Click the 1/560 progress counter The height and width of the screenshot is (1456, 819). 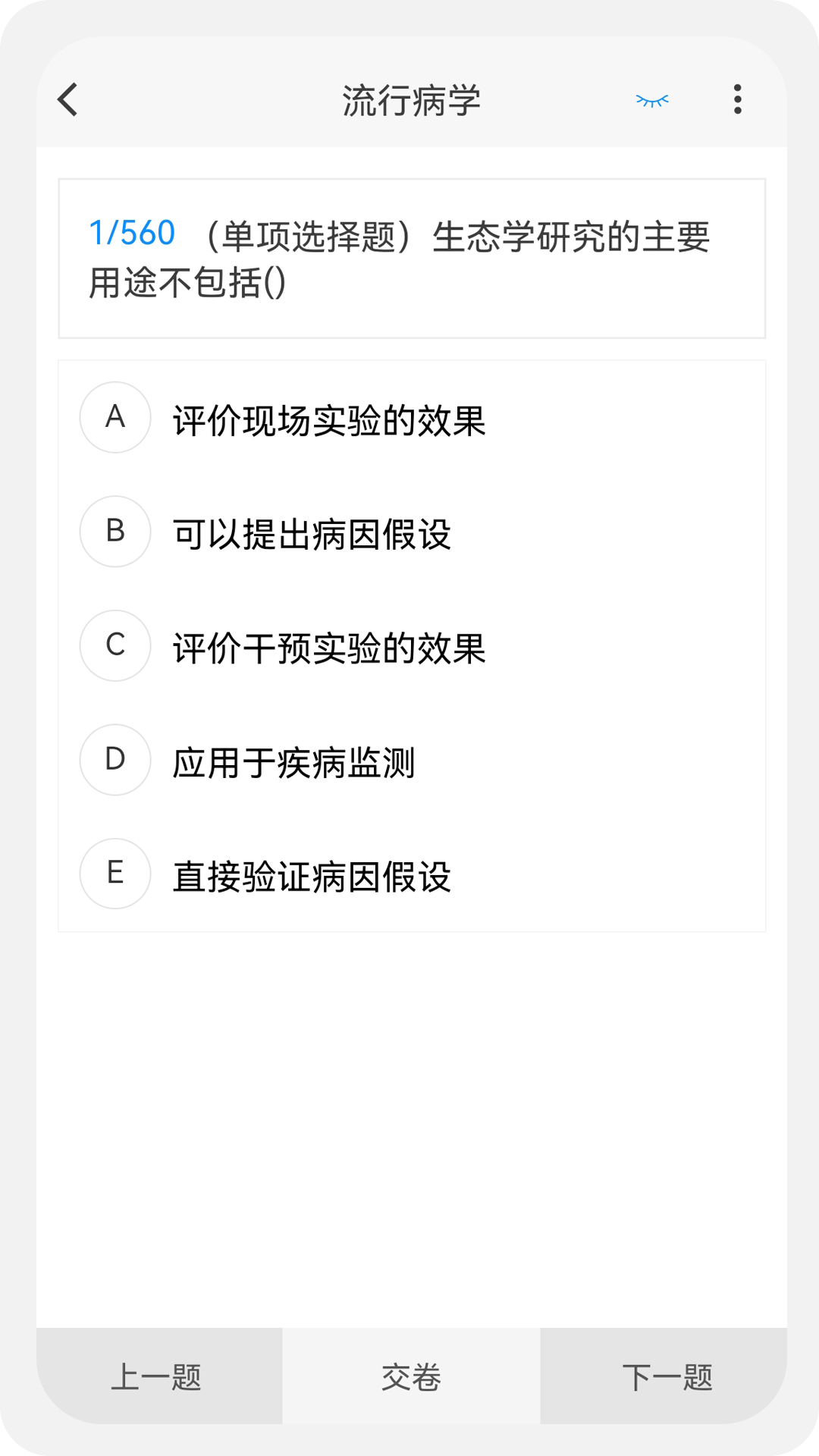[131, 231]
